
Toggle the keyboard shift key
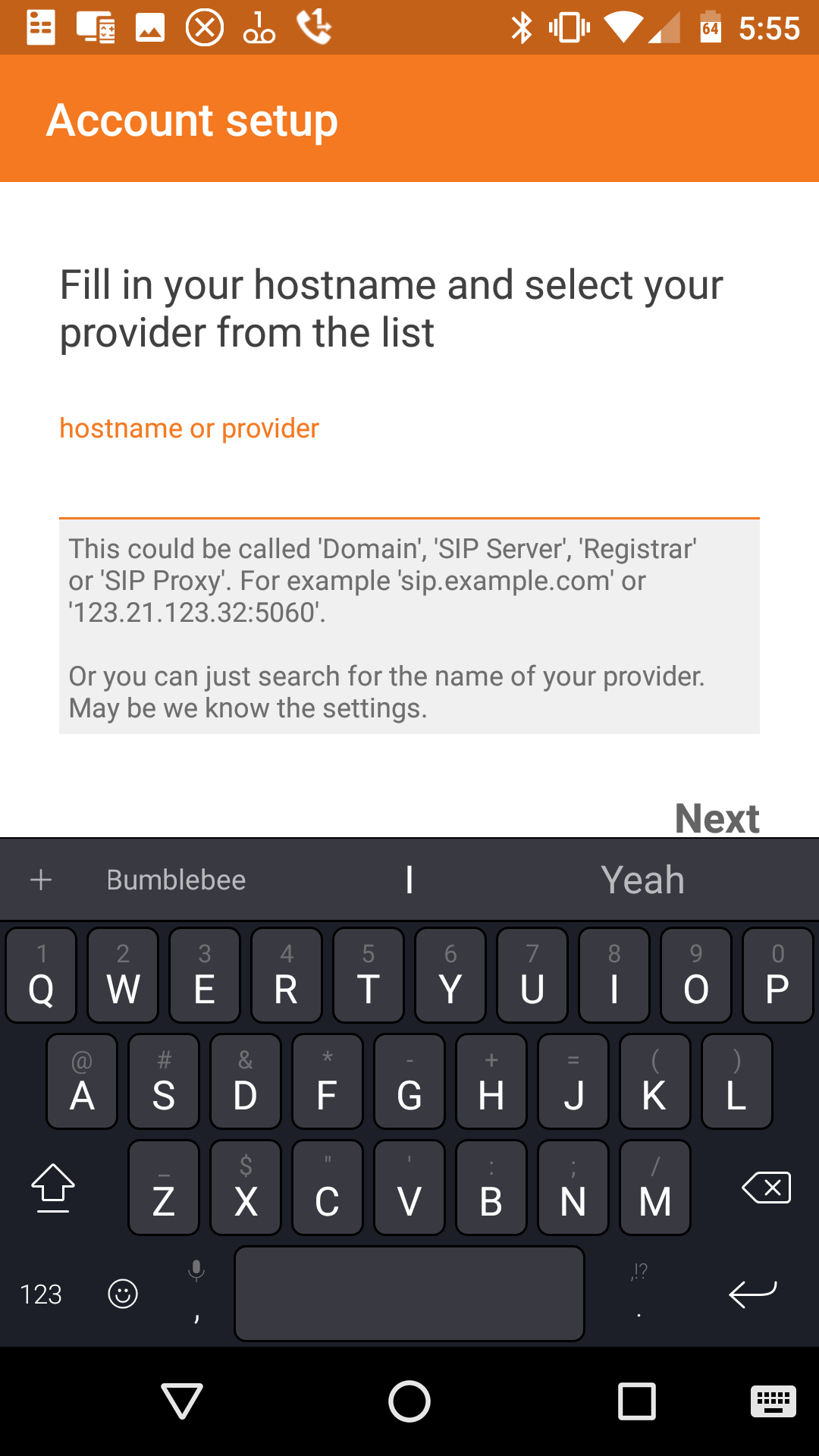click(x=53, y=1188)
